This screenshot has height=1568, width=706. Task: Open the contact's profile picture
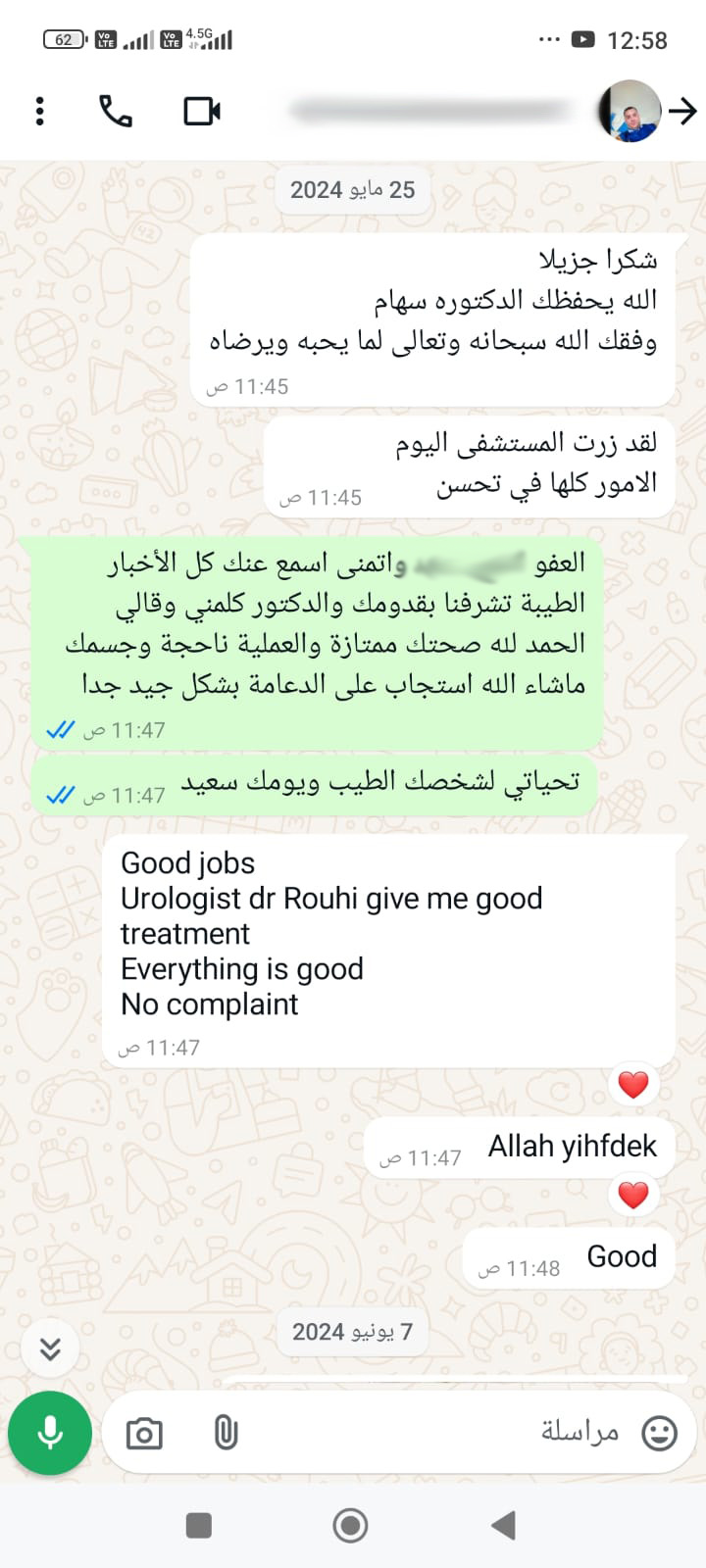pos(630,111)
